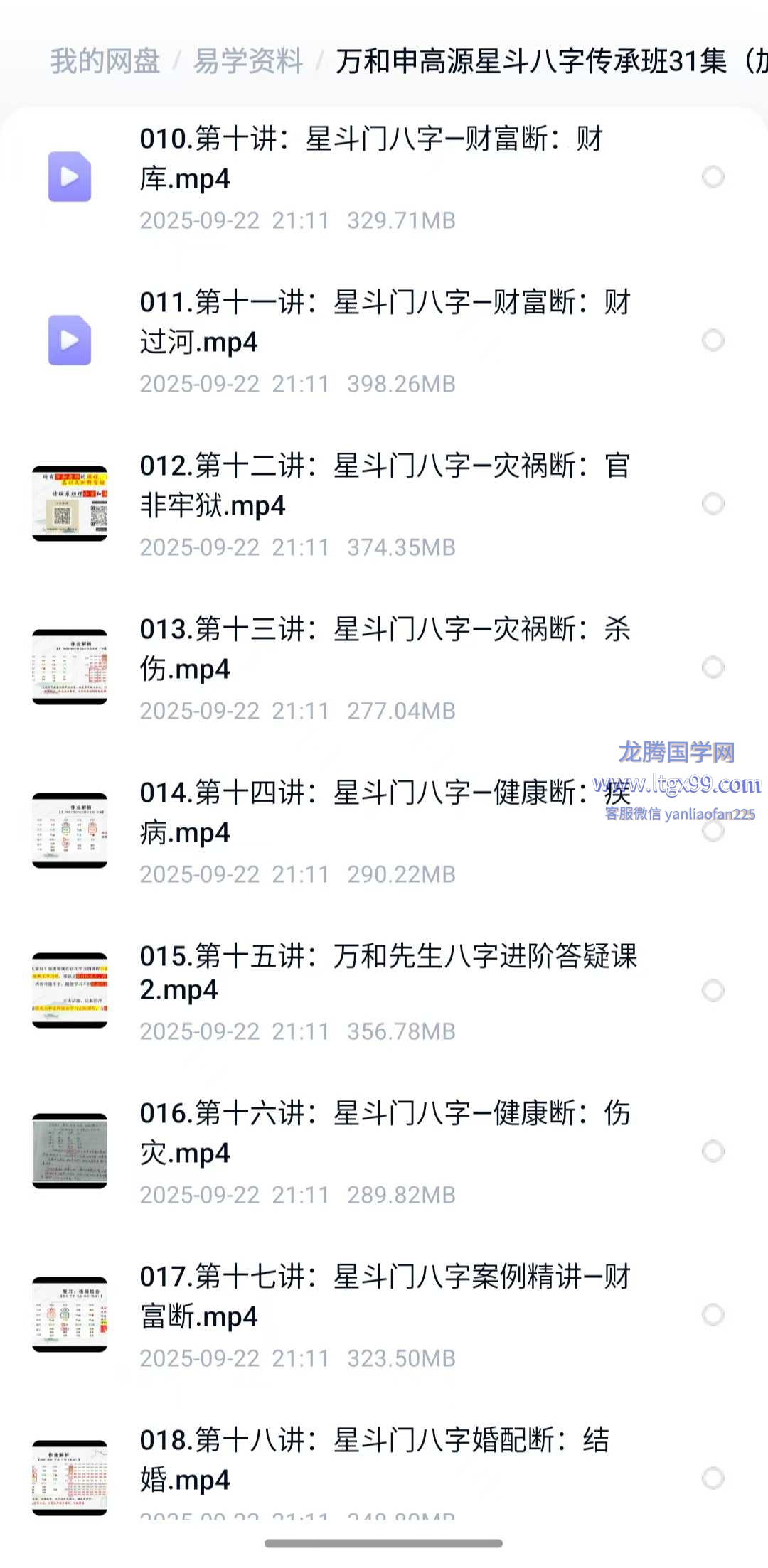Open video 016.第十六讲 伤灾.mp4
Screen dimensions: 768x1568
point(384,1133)
